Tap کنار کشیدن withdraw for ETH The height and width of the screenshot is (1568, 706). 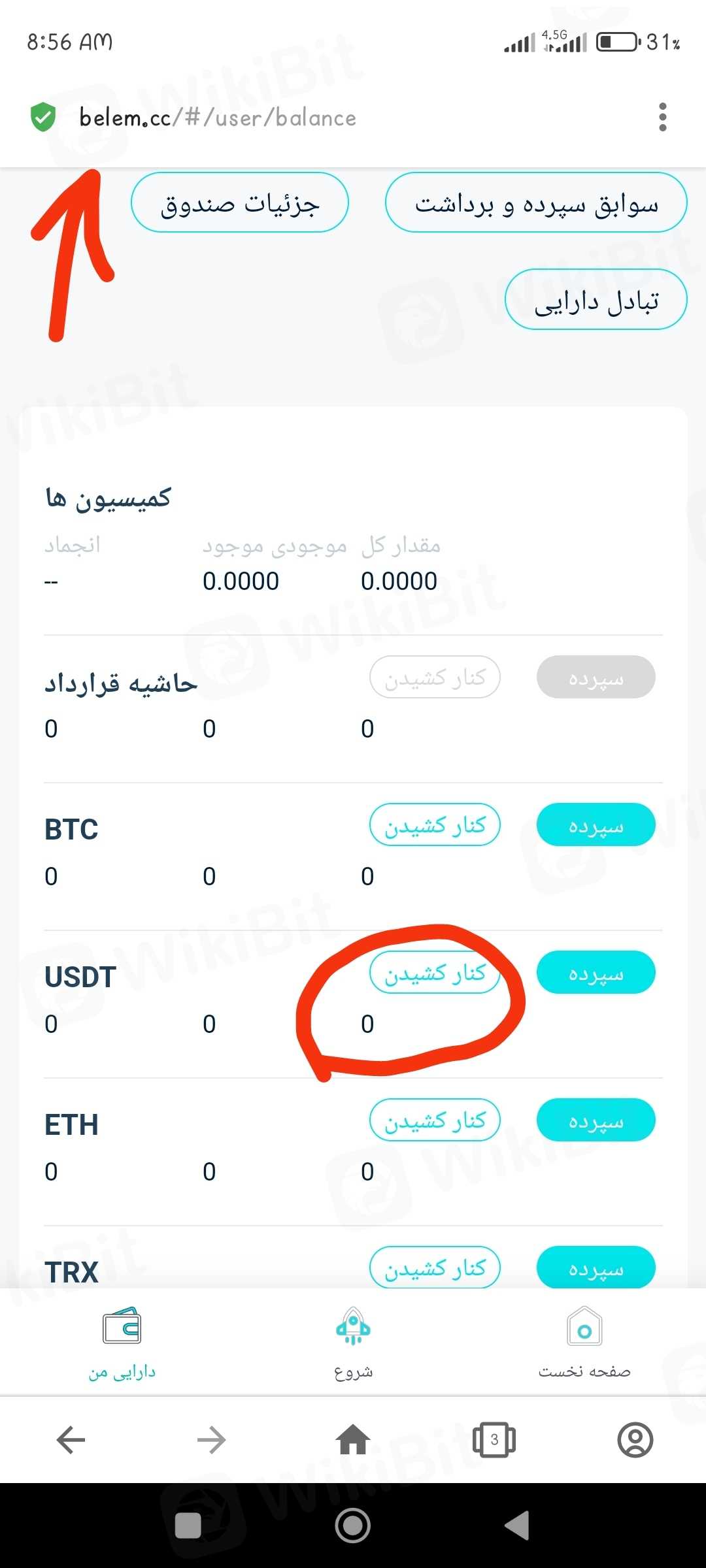tap(435, 1120)
